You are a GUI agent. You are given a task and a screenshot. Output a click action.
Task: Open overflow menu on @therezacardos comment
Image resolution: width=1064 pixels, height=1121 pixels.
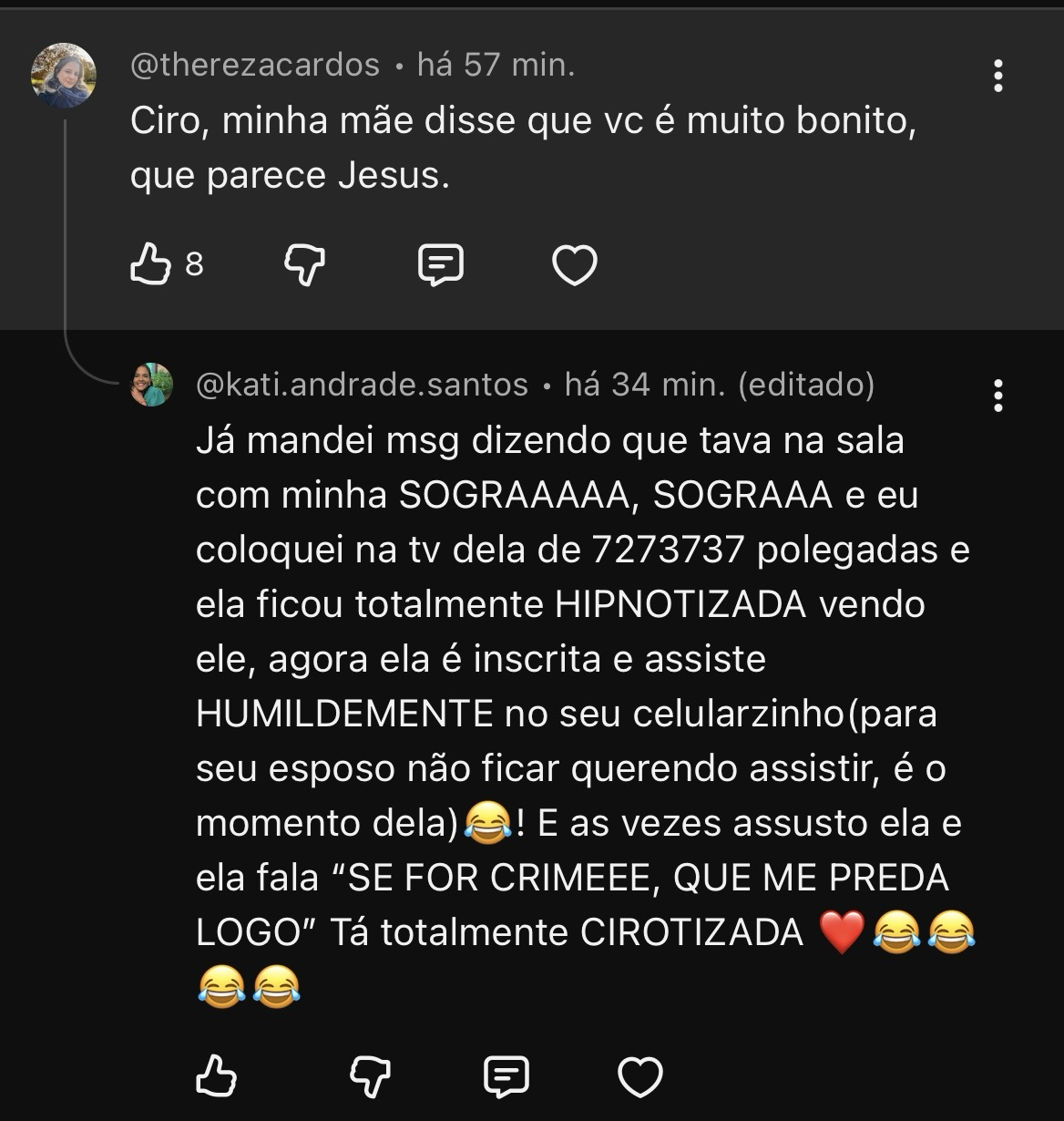pyautogui.click(x=998, y=77)
